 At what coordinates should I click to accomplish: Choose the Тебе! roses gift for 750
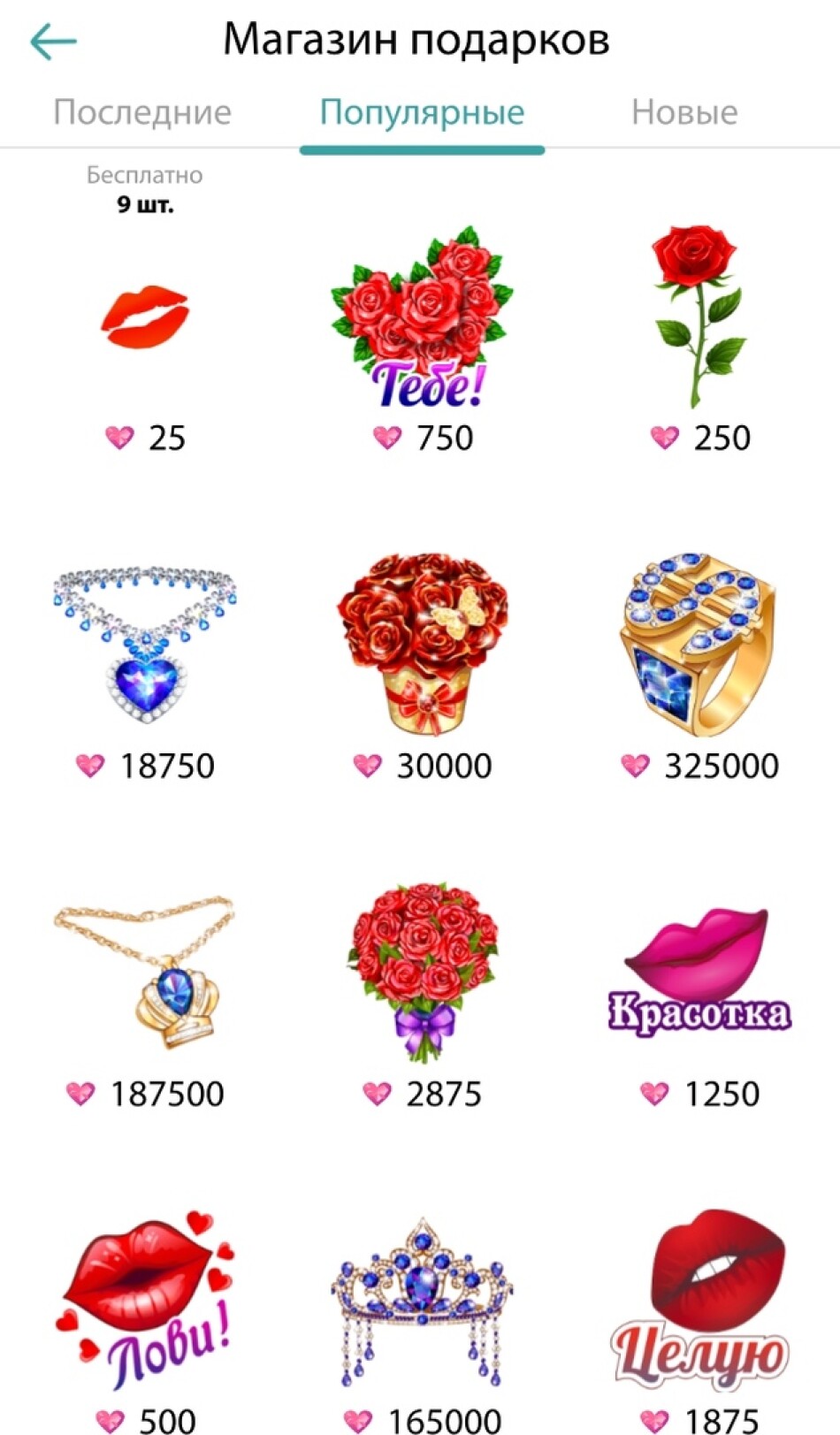click(423, 318)
